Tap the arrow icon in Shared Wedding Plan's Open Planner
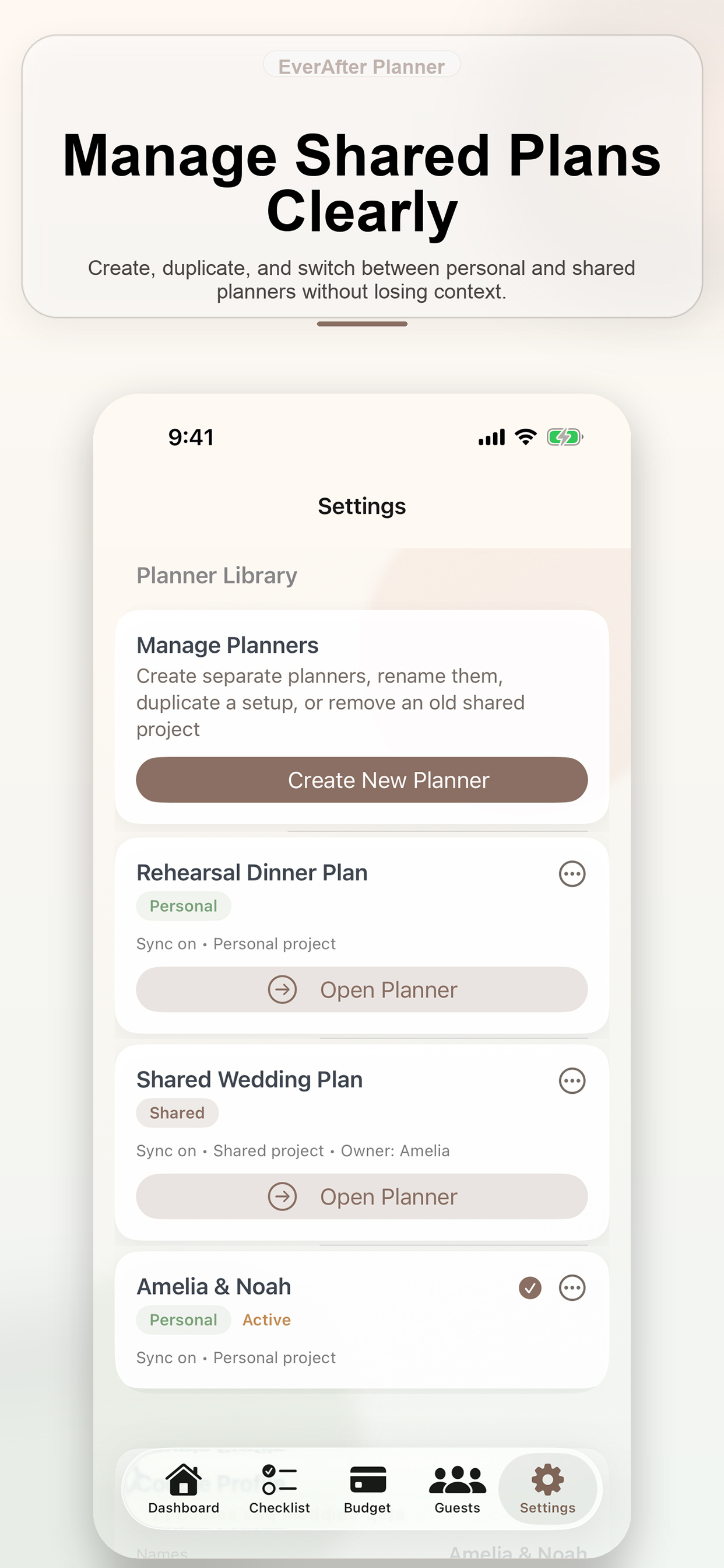 282,1196
